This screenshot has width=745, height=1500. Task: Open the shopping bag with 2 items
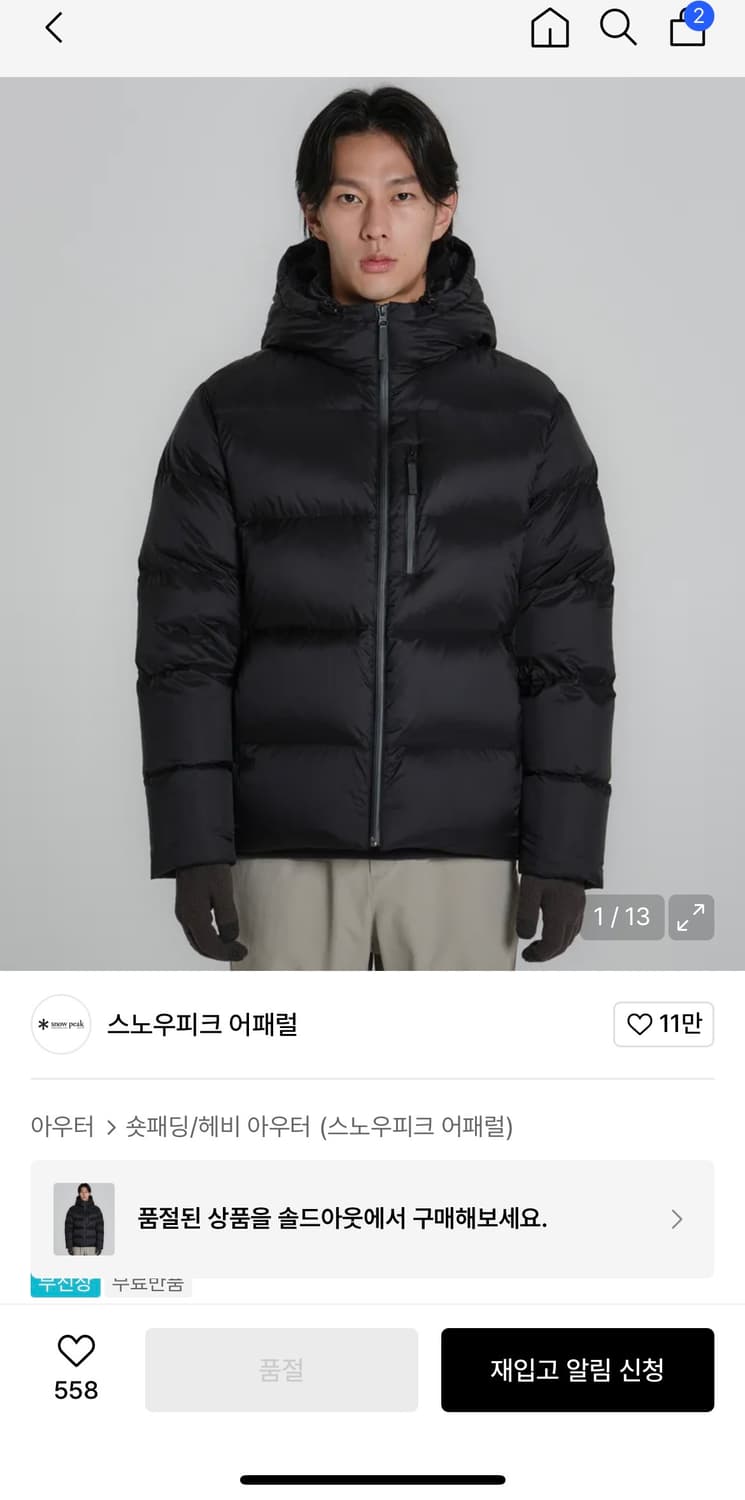[x=686, y=32]
